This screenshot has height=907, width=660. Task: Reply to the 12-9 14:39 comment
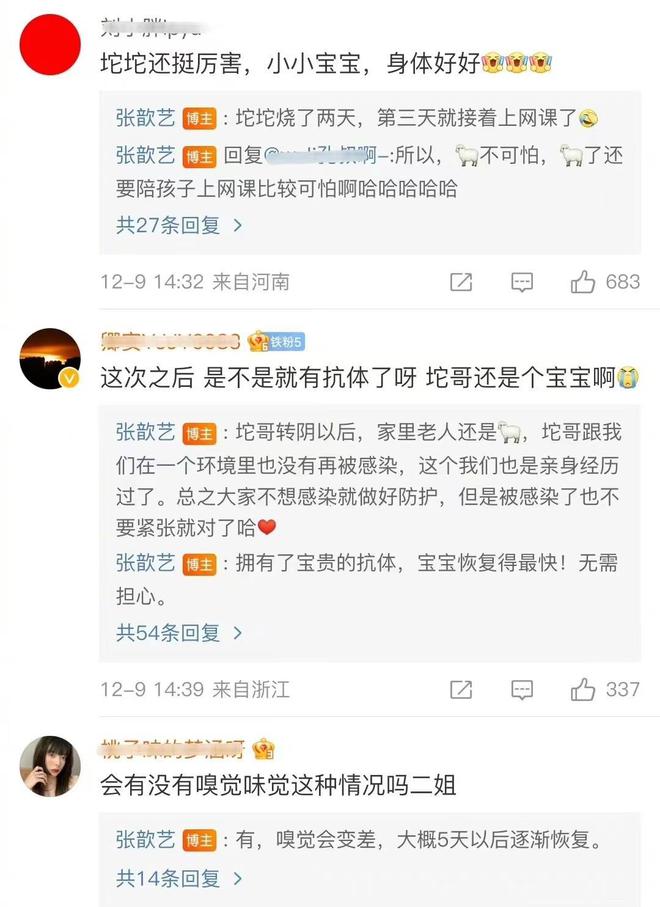pyautogui.click(x=522, y=689)
